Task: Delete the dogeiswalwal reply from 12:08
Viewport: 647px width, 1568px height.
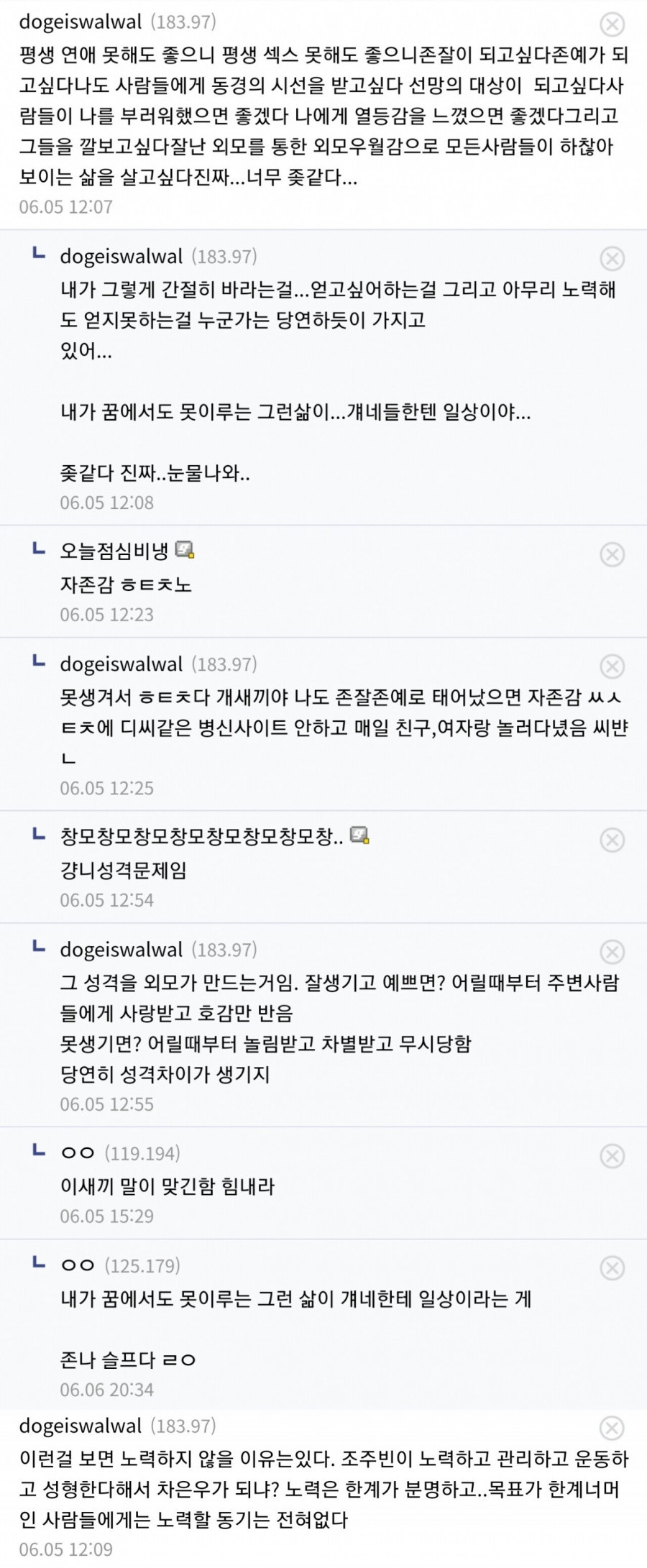Action: point(612,259)
